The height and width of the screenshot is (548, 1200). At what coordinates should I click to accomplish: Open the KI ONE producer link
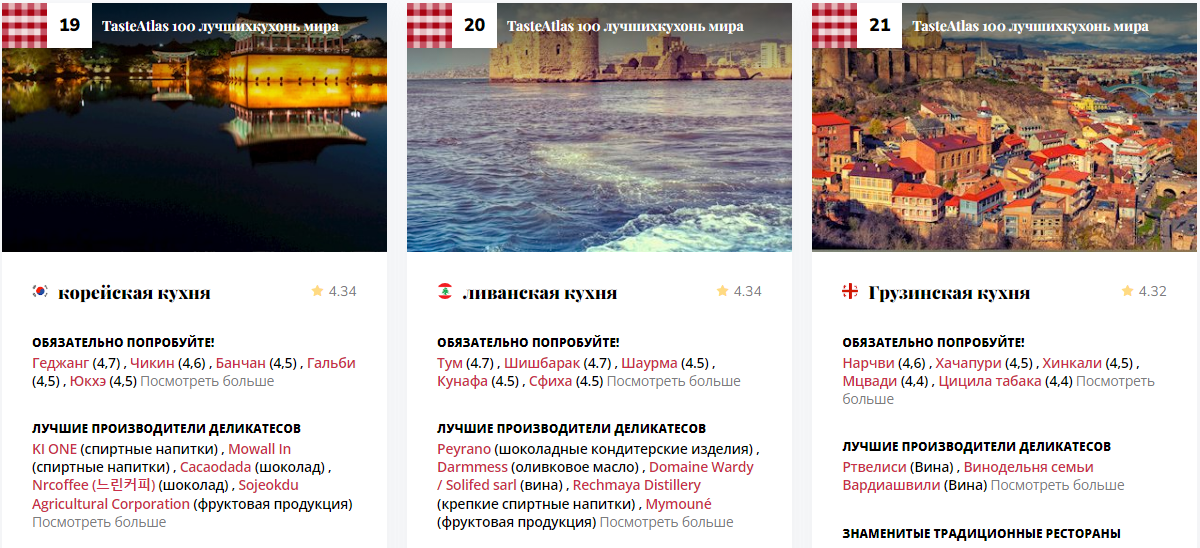coord(54,449)
